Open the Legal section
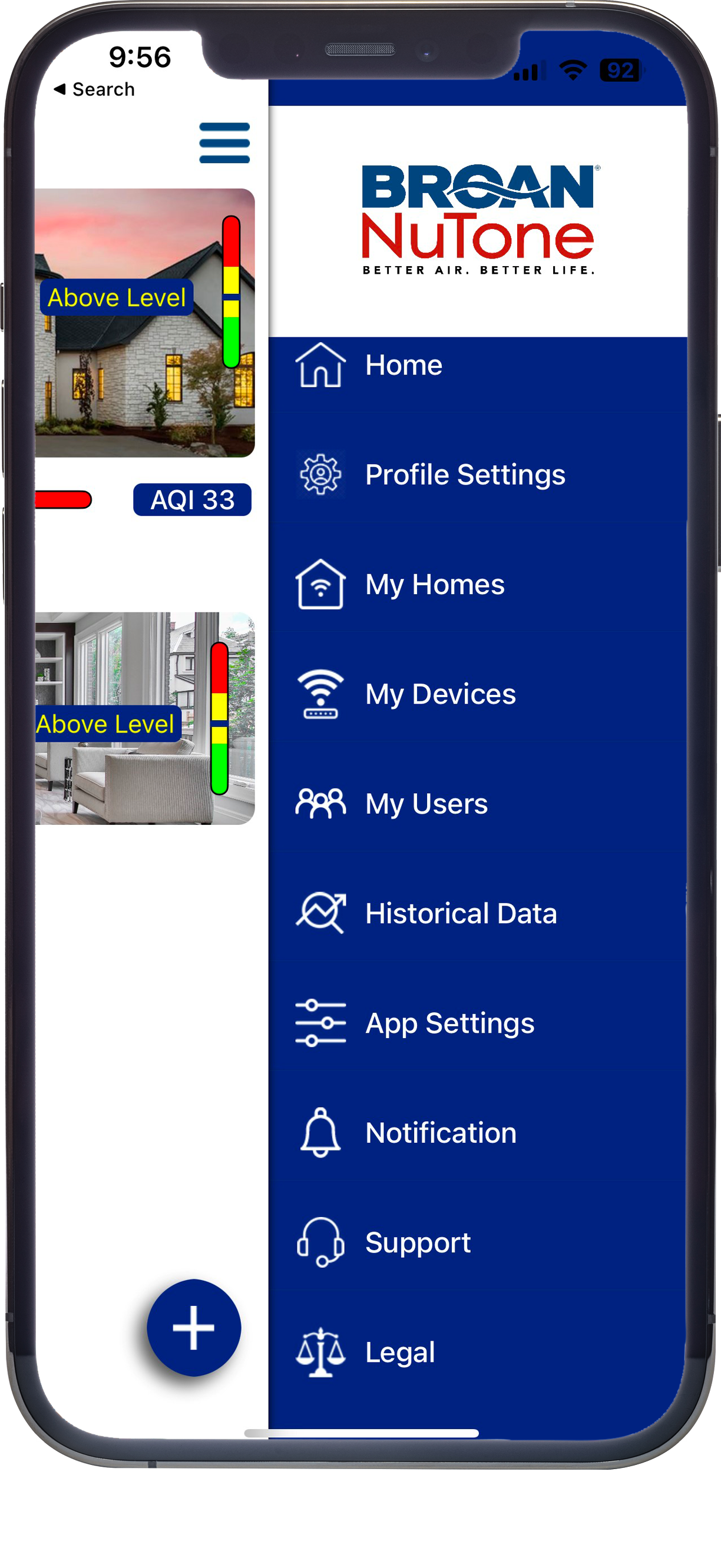This screenshot has height=1568, width=721. [x=477, y=1352]
